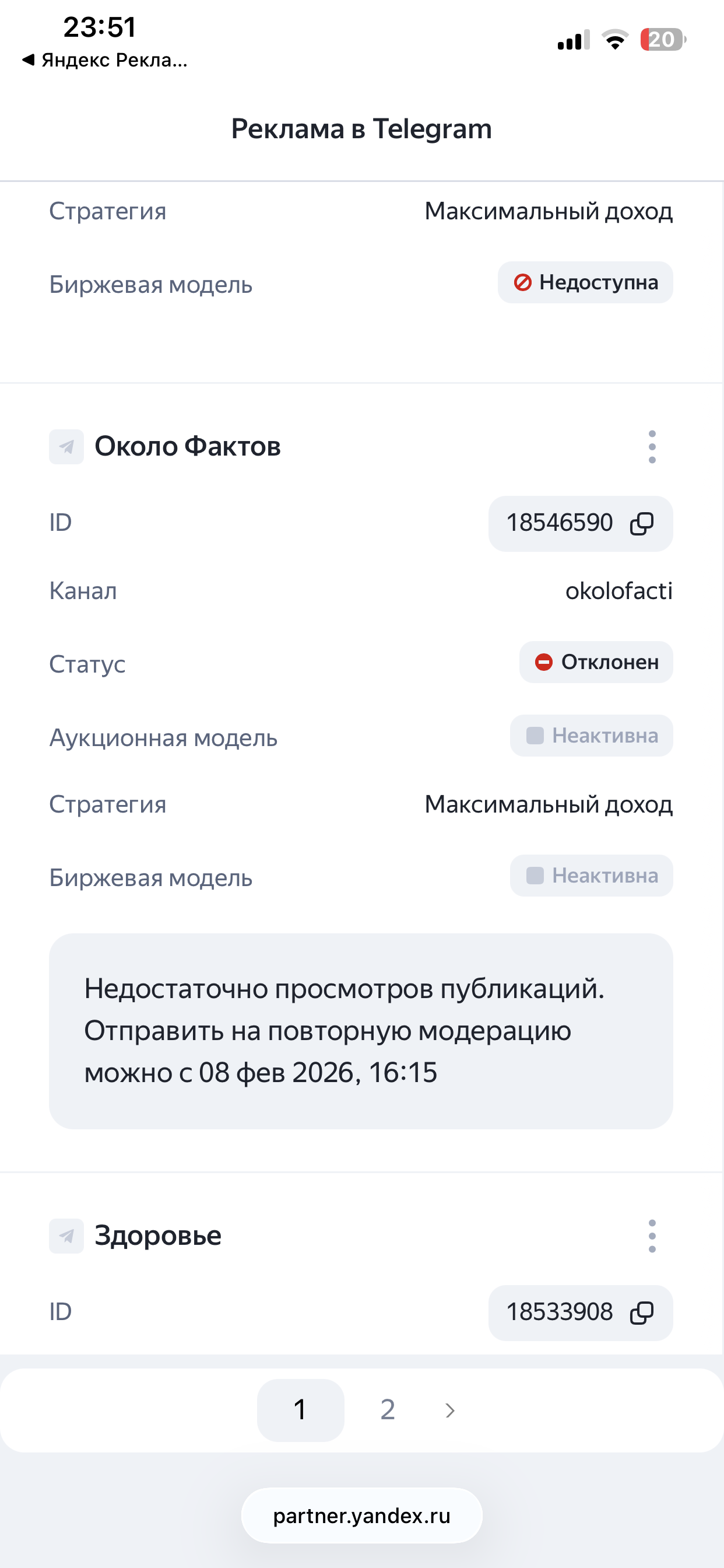This screenshot has width=724, height=1568.
Task: Select page 1 in pagination
Action: coord(300,1410)
